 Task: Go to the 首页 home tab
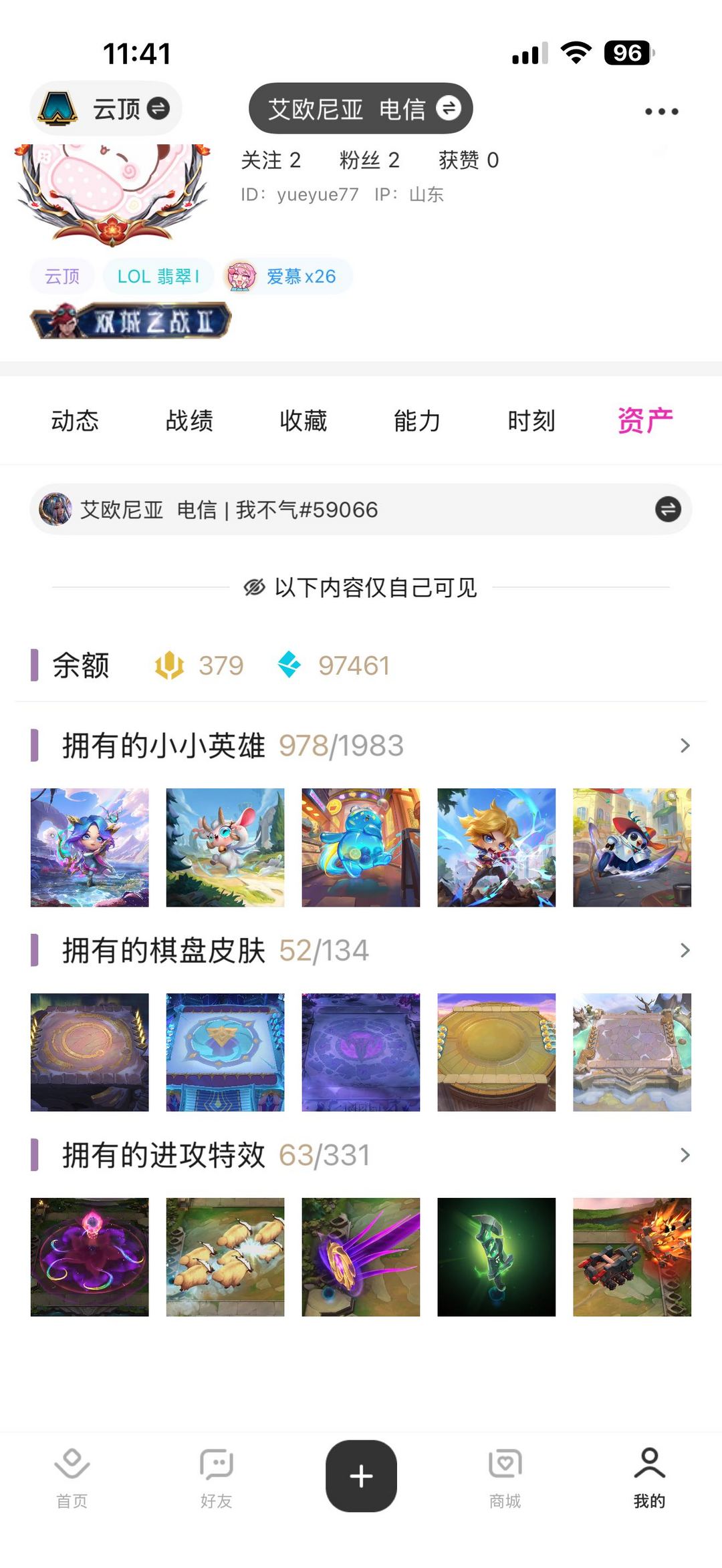(x=72, y=1478)
